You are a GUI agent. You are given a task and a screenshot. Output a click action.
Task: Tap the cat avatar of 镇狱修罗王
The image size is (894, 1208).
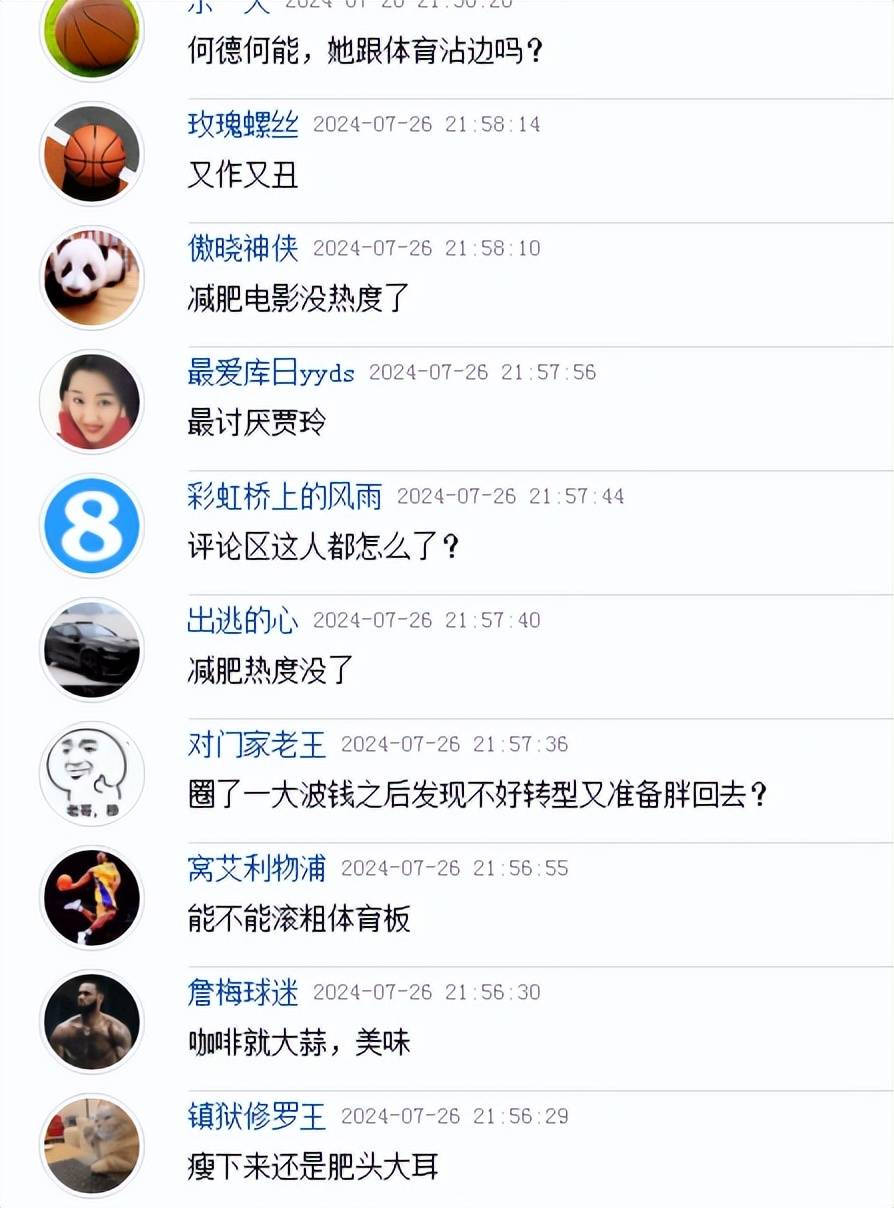tap(92, 1145)
